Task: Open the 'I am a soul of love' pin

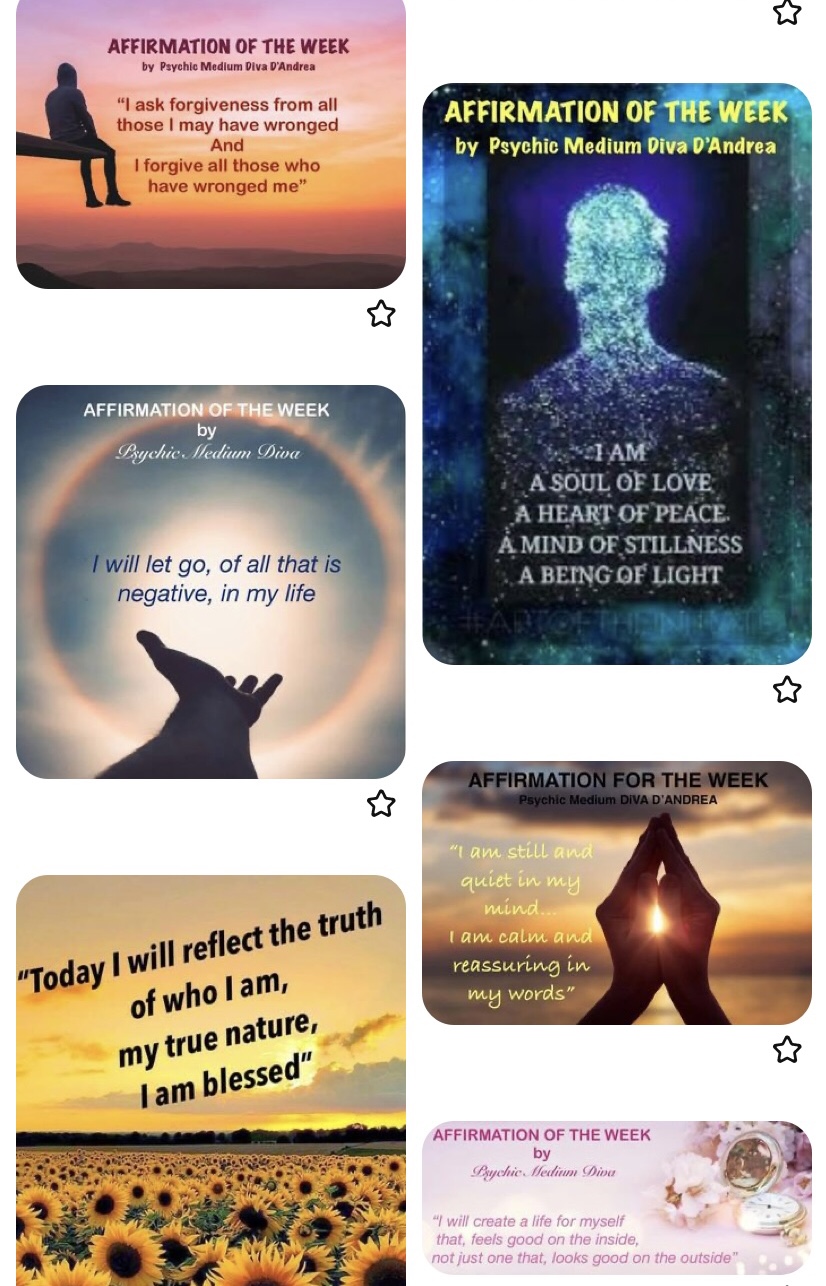Action: click(616, 373)
